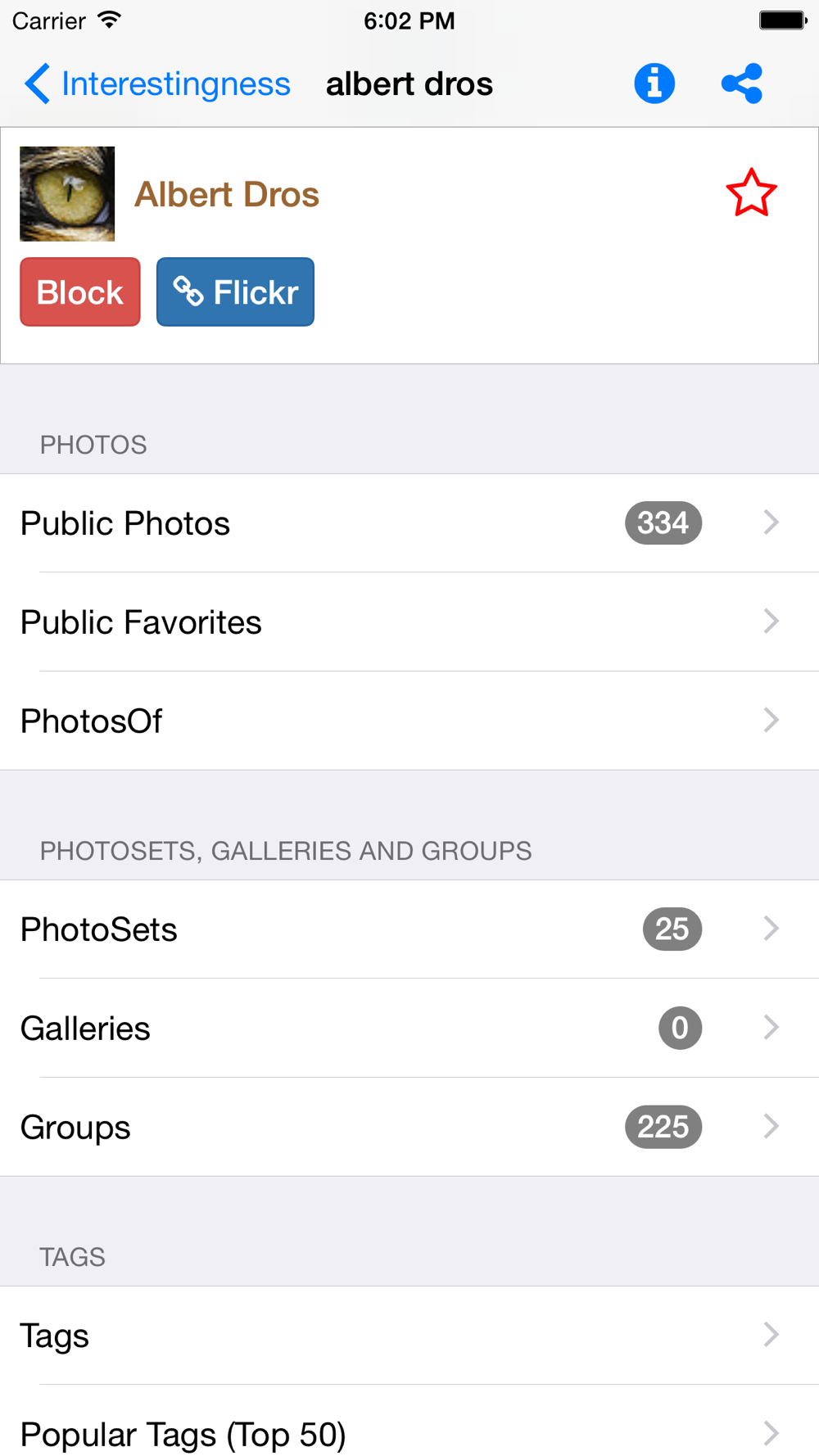Open the Tags row

coord(409,1336)
